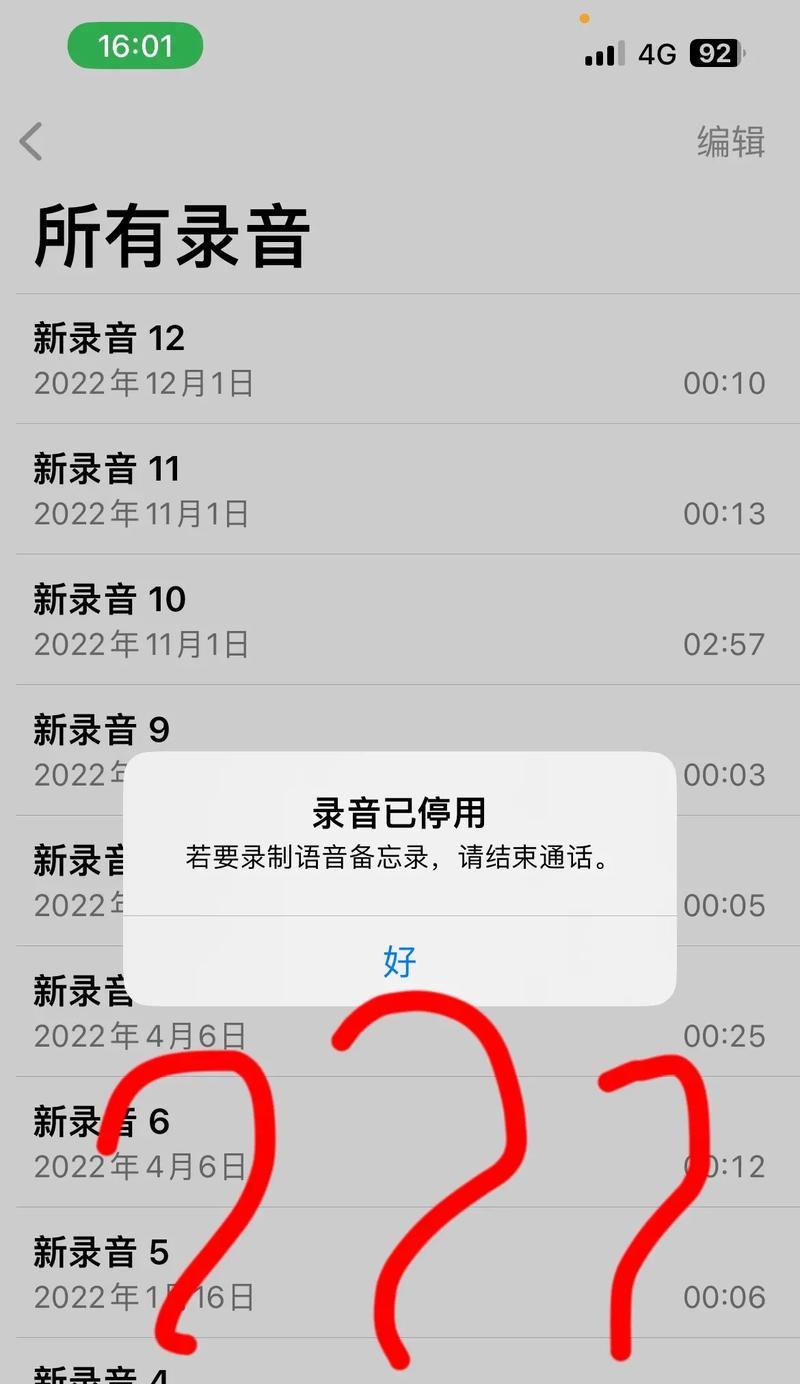Select recording 新录音 10
Screen dimensions: 800x1384
(x=400, y=620)
